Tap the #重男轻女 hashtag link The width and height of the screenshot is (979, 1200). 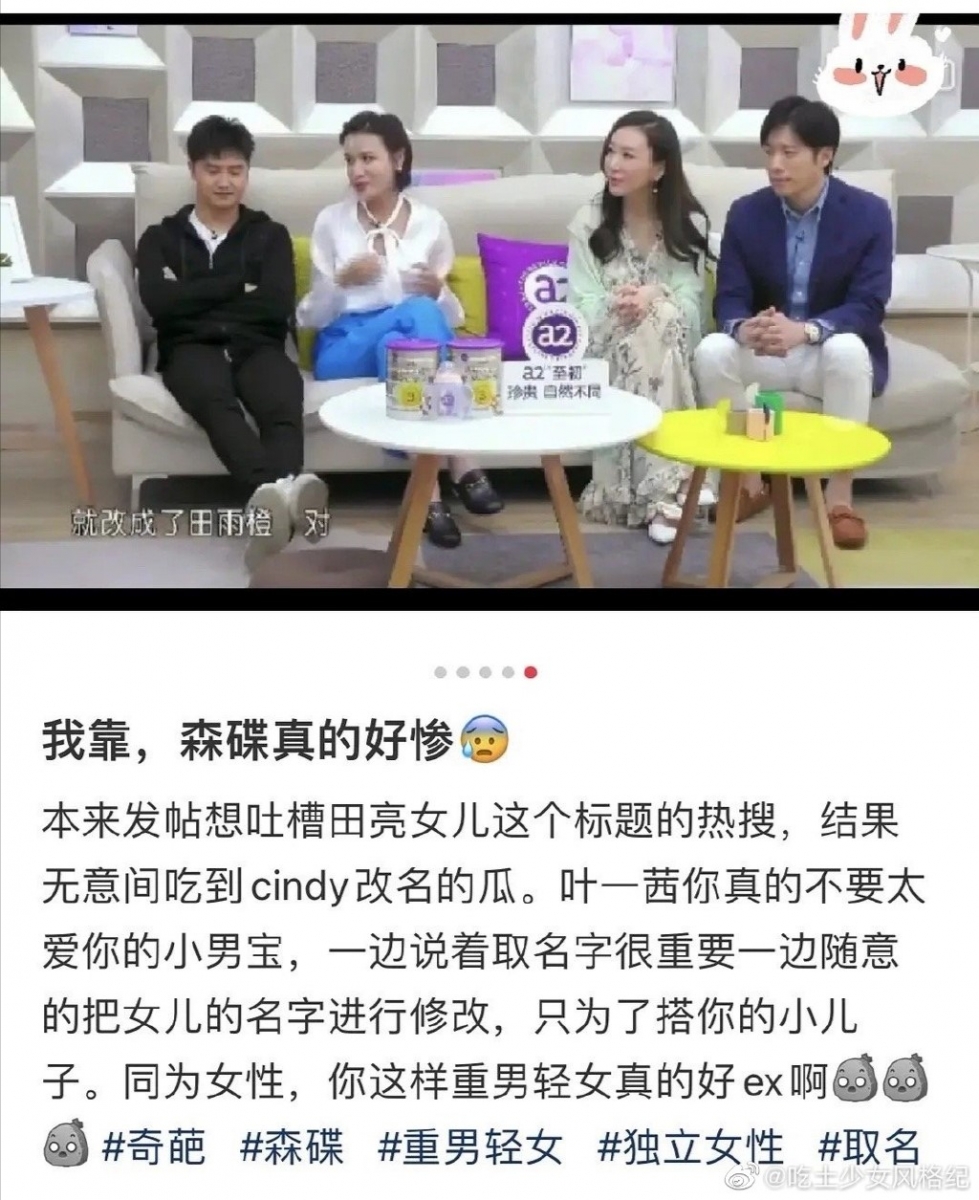pos(469,1146)
